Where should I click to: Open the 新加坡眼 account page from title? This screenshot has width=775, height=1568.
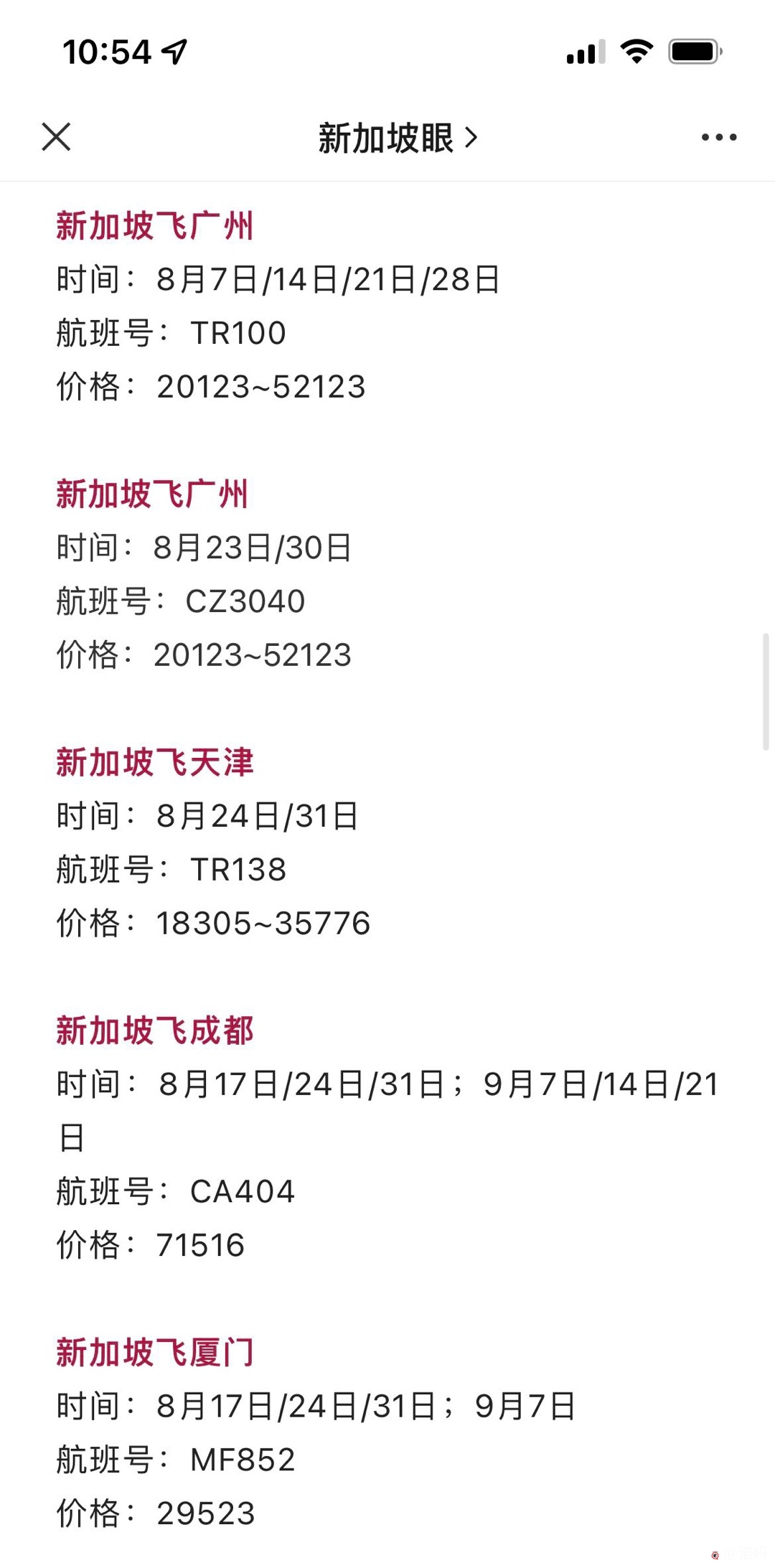[x=398, y=138]
